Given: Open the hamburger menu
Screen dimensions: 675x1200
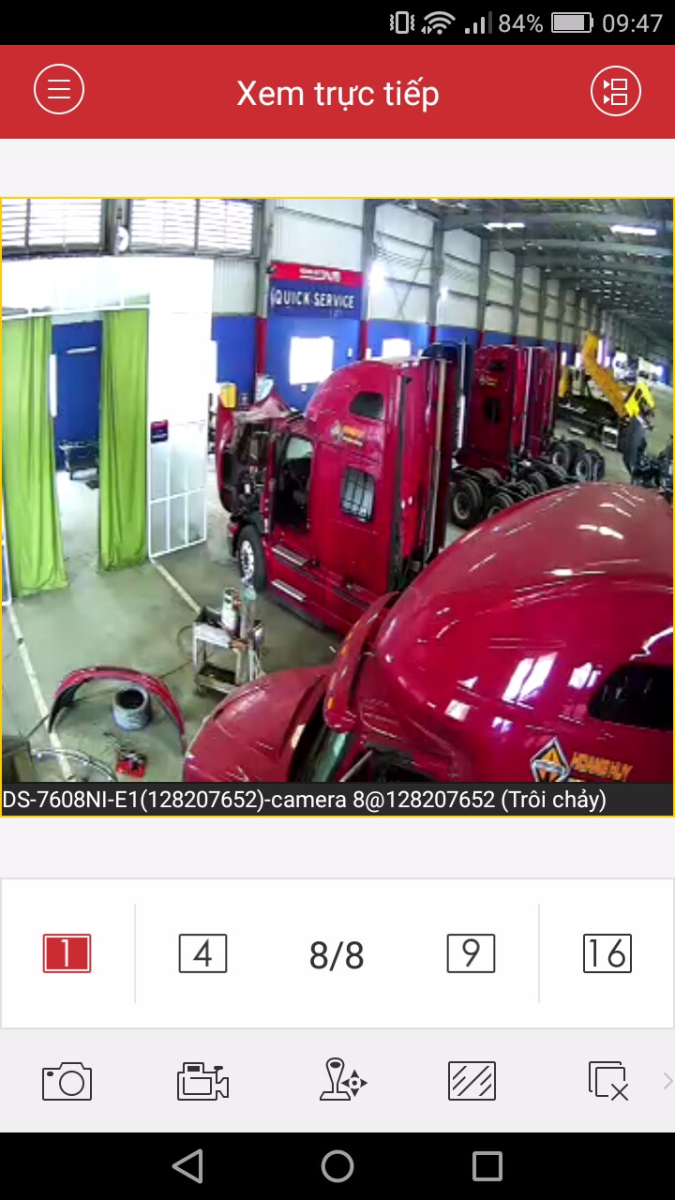Looking at the screenshot, I should 59,90.
